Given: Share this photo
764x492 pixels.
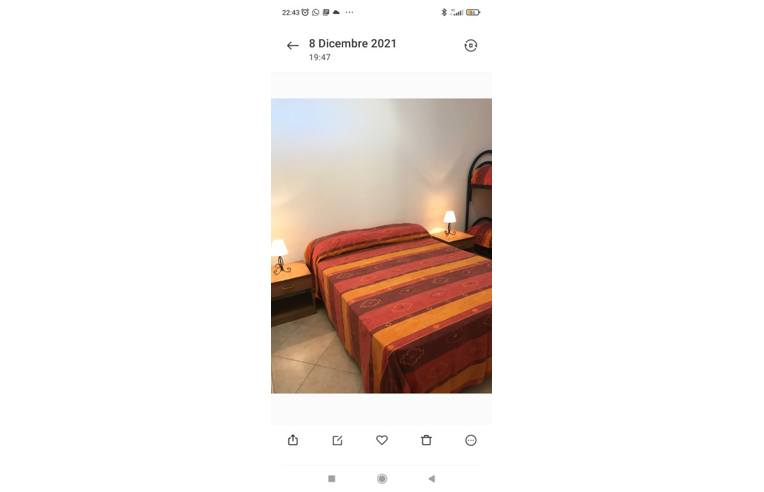Looking at the screenshot, I should coord(293,440).
